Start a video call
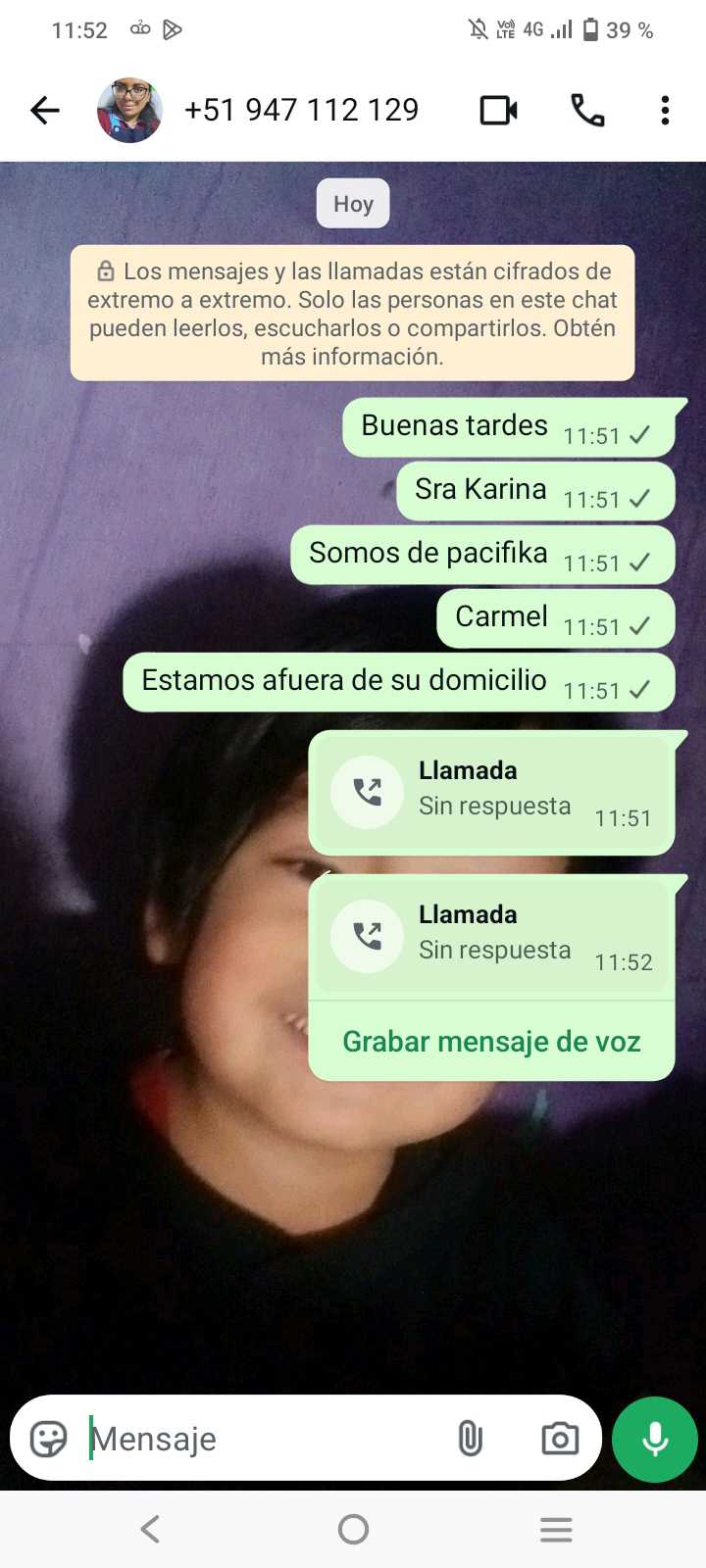Viewport: 706px width, 1568px height. 498,111
